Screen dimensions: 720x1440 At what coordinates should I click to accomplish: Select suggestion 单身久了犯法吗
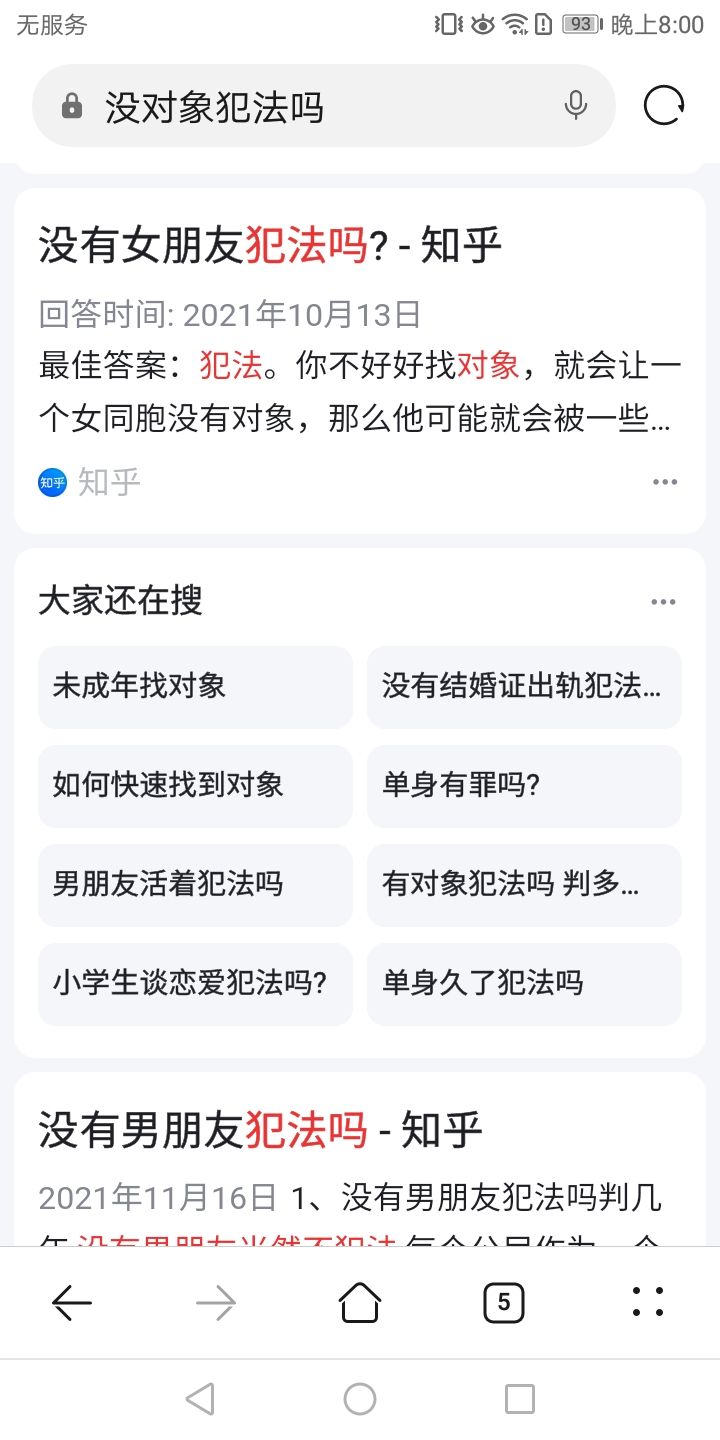click(524, 984)
